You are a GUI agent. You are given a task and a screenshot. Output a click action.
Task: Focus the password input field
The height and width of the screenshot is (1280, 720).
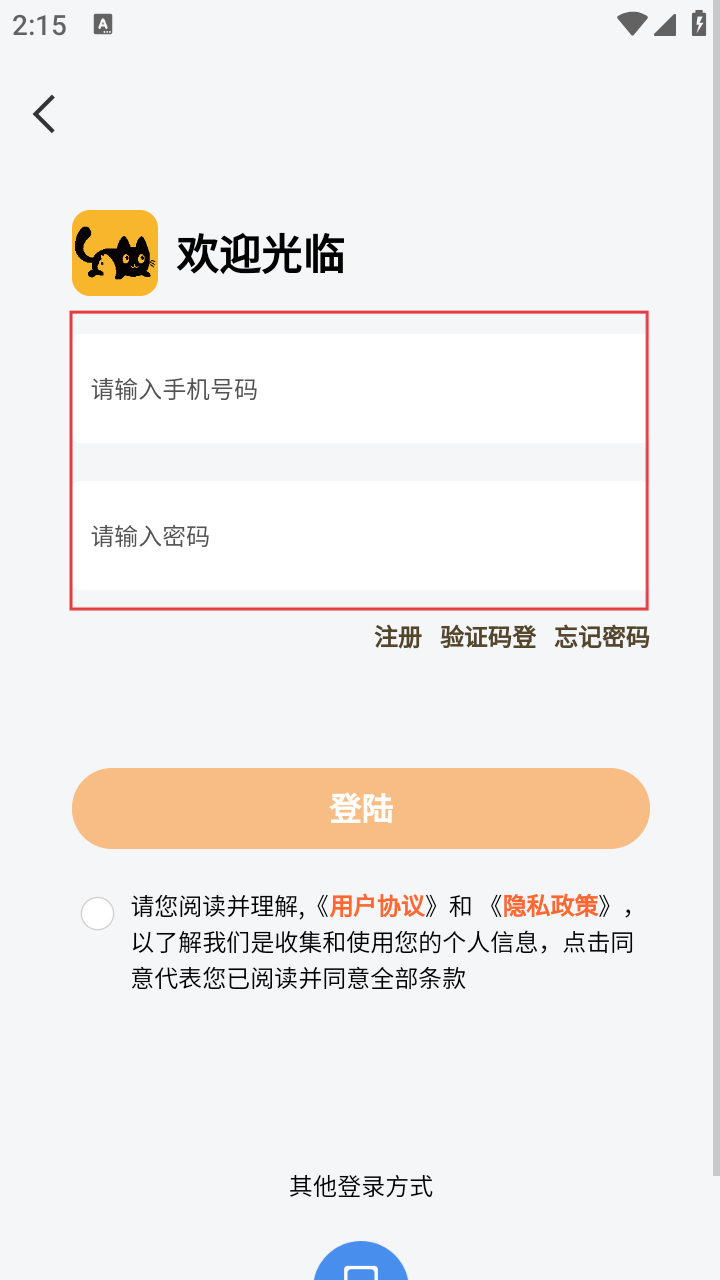click(x=359, y=536)
